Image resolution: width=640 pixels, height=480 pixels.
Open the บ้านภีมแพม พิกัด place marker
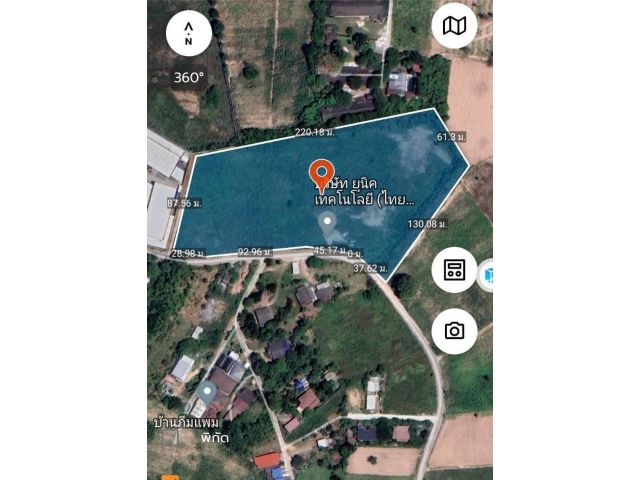tap(206, 392)
